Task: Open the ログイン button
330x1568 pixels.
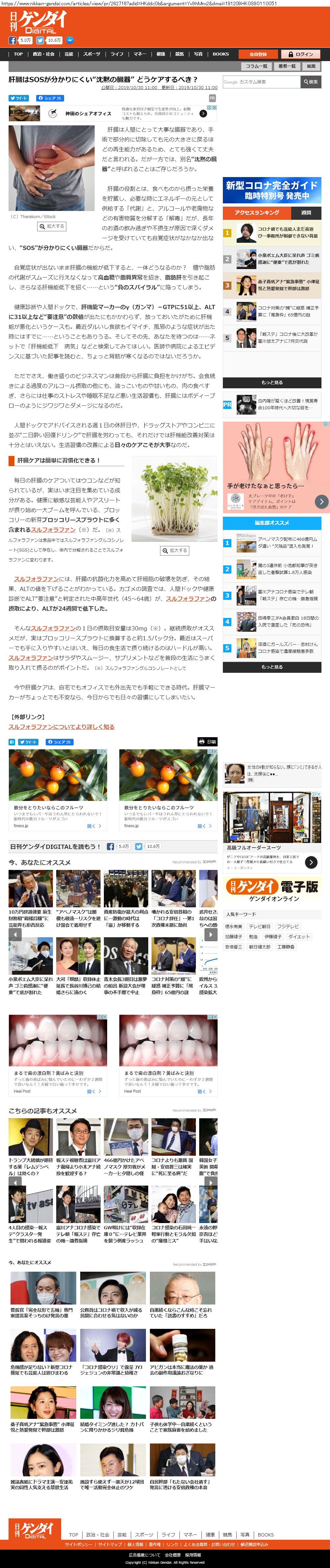Action: (300, 54)
